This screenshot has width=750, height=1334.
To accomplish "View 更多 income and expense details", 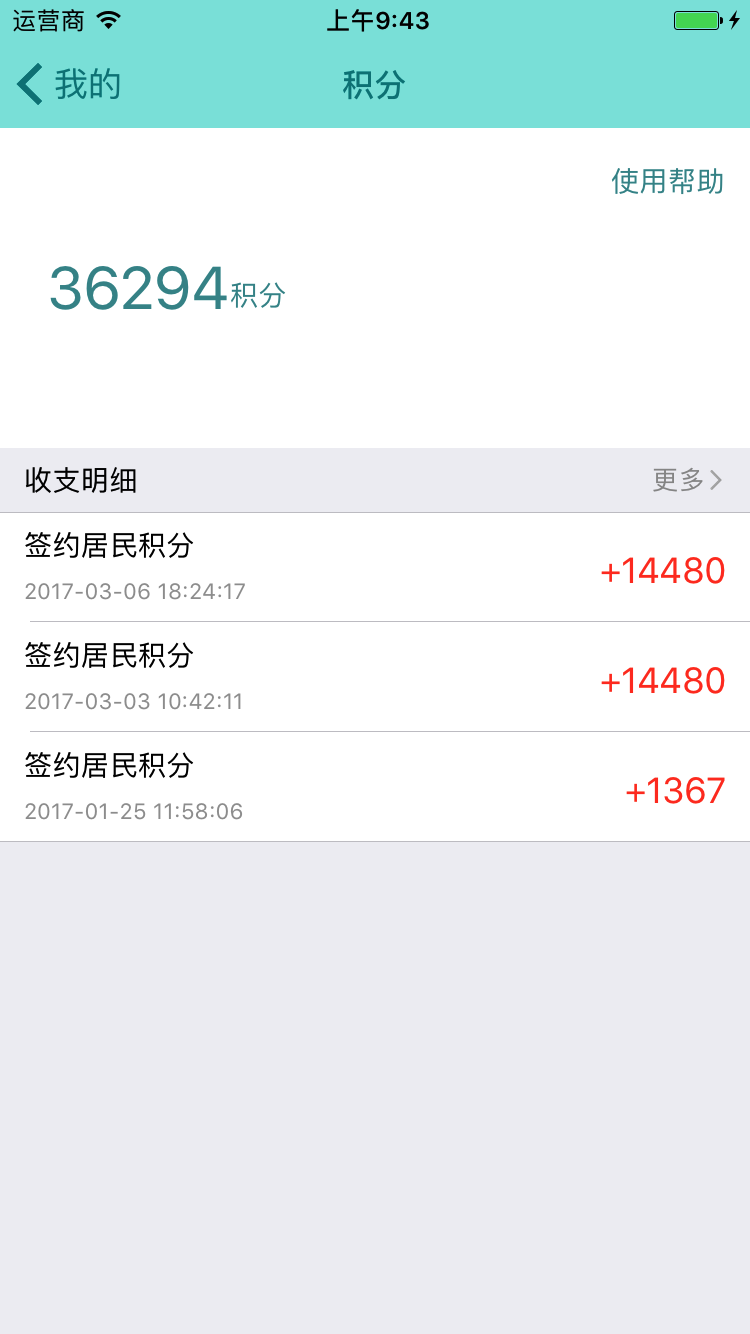I will 686,480.
